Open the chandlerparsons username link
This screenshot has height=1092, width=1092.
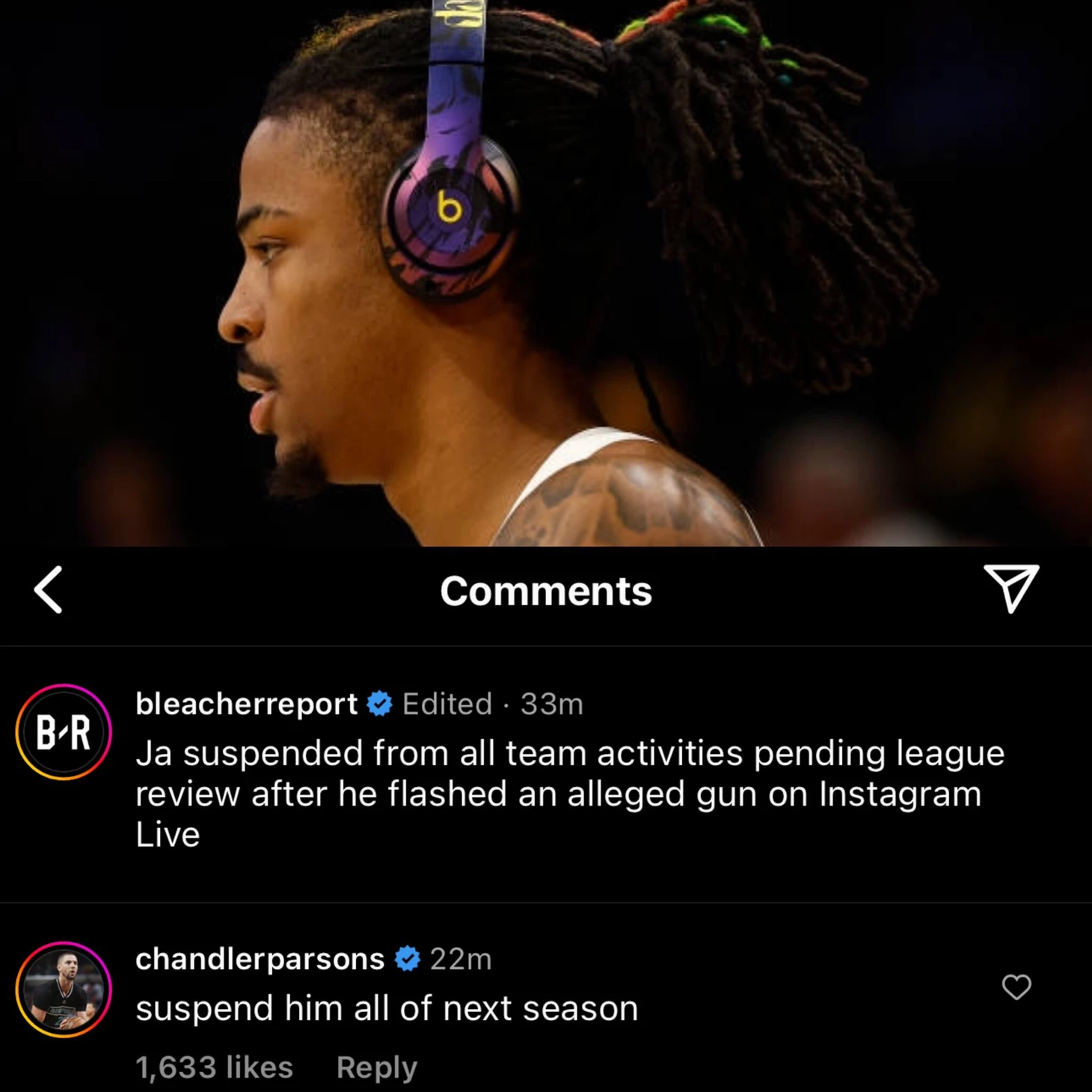(260, 959)
